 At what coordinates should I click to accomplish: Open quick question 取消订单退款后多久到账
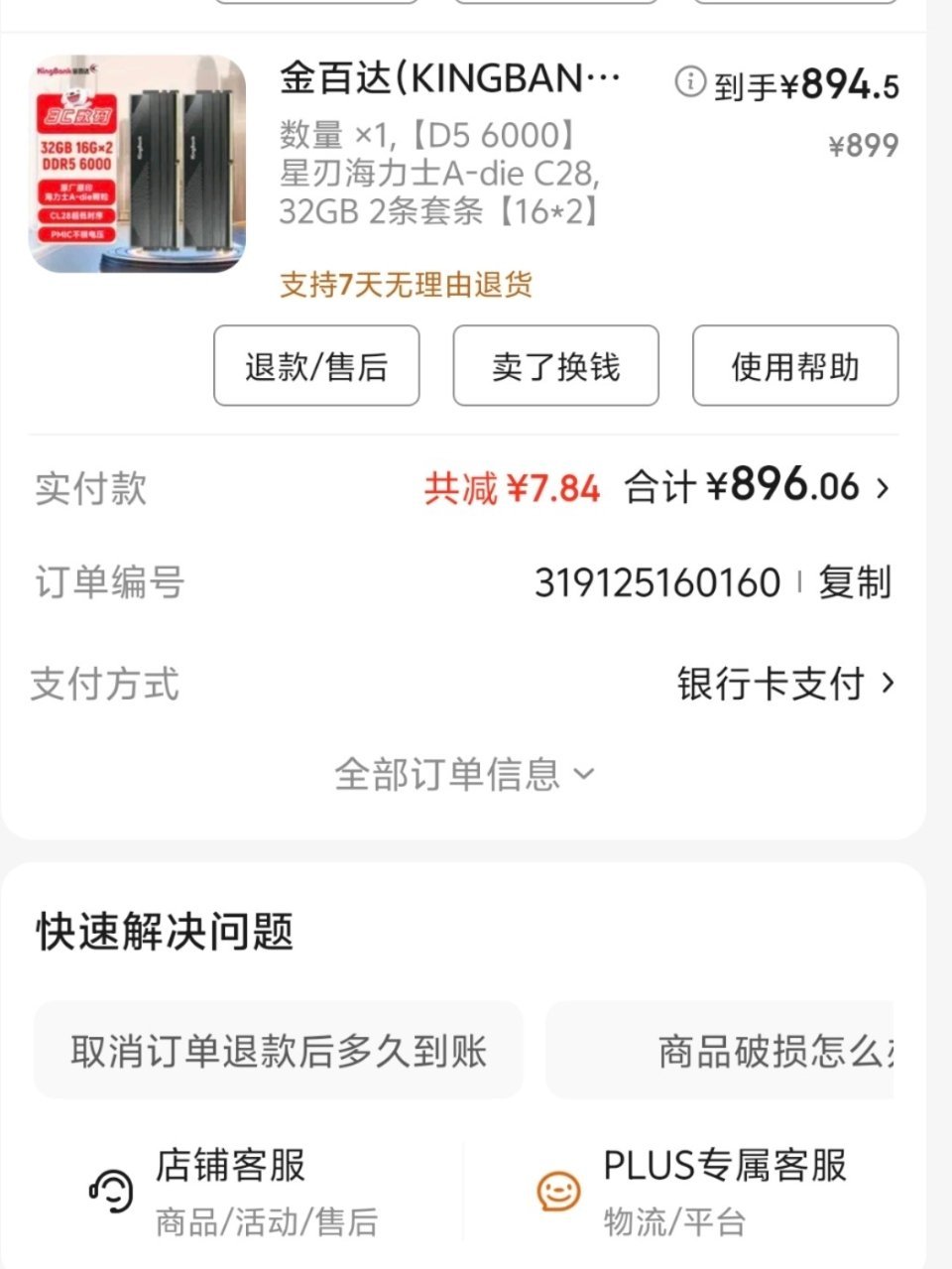tap(278, 1050)
